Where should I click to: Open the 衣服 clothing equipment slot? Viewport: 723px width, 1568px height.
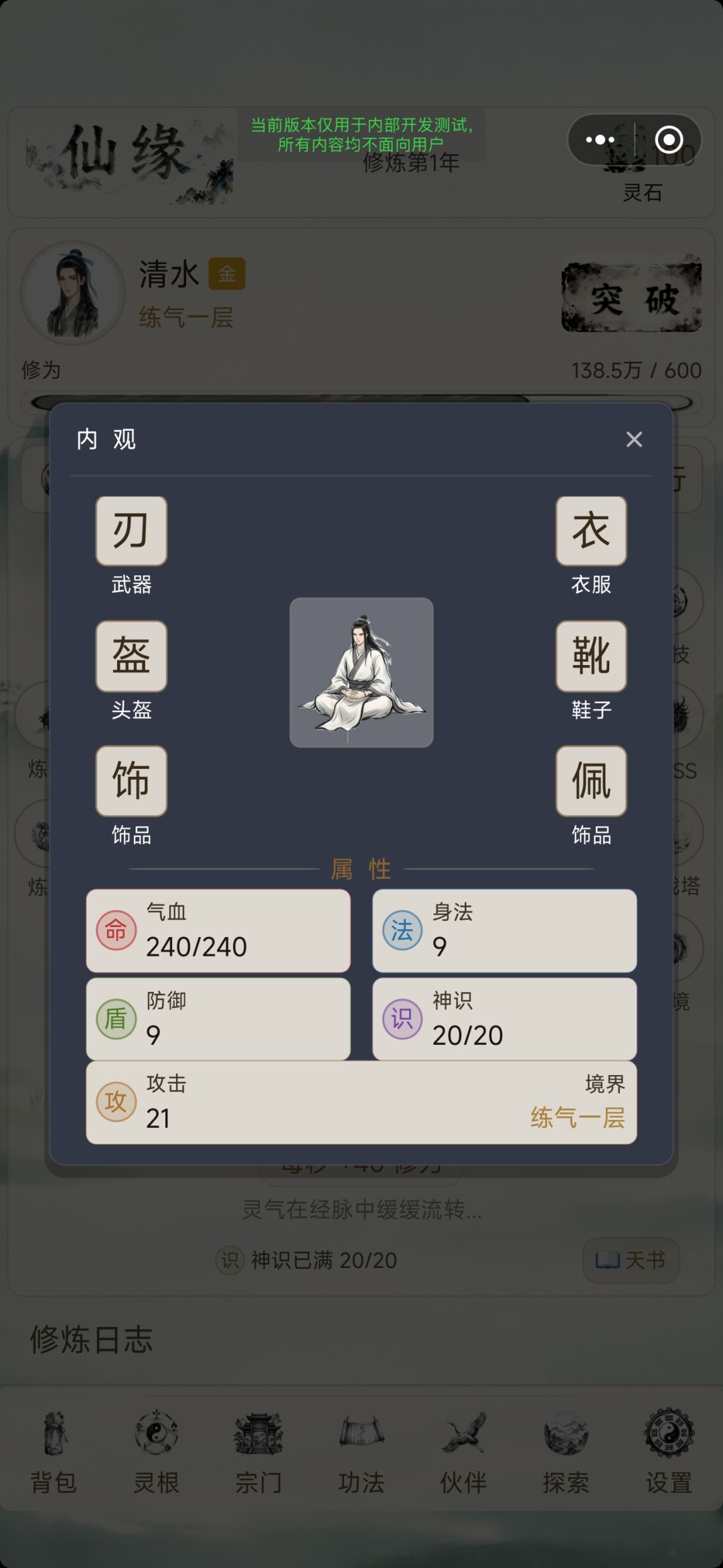[x=591, y=531]
